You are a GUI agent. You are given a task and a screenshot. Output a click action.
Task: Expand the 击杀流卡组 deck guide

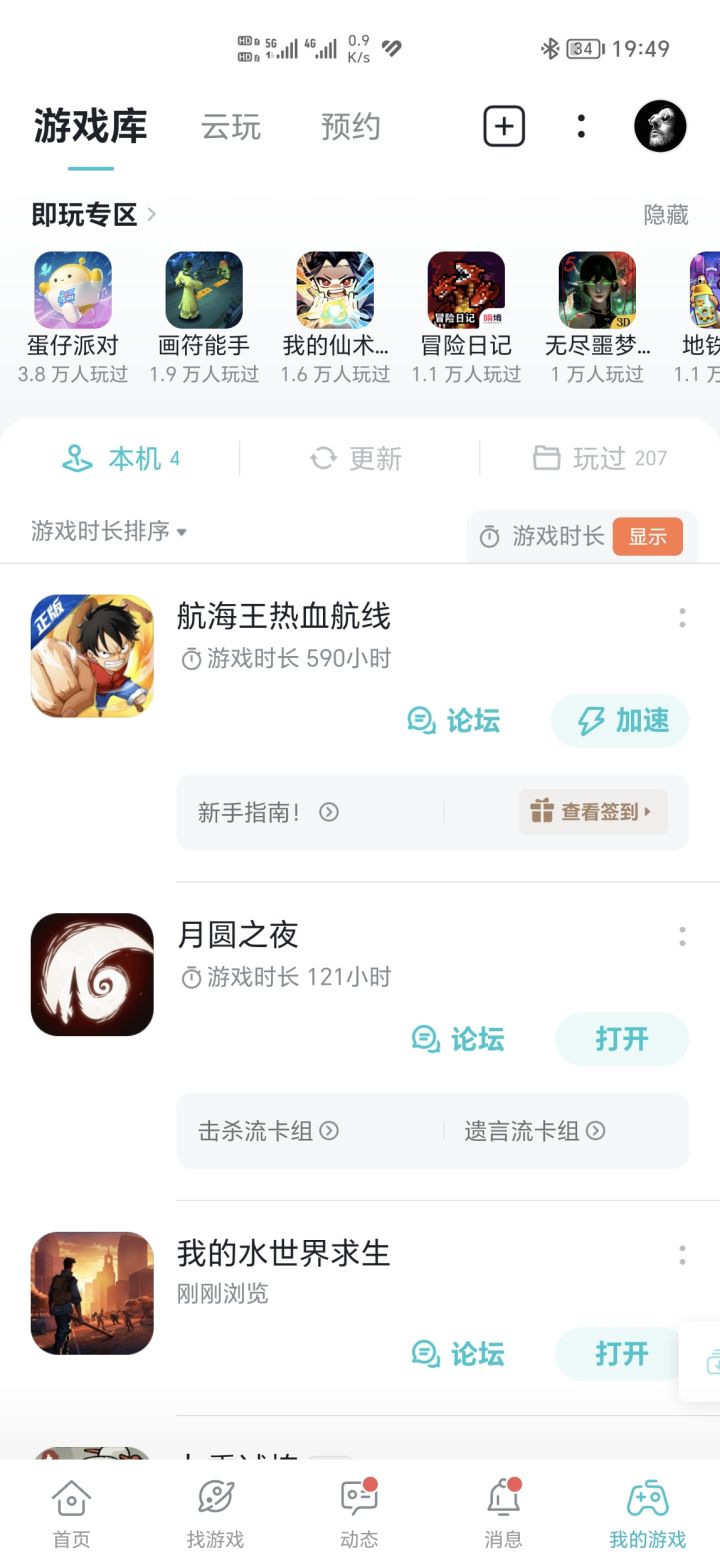(x=265, y=1131)
